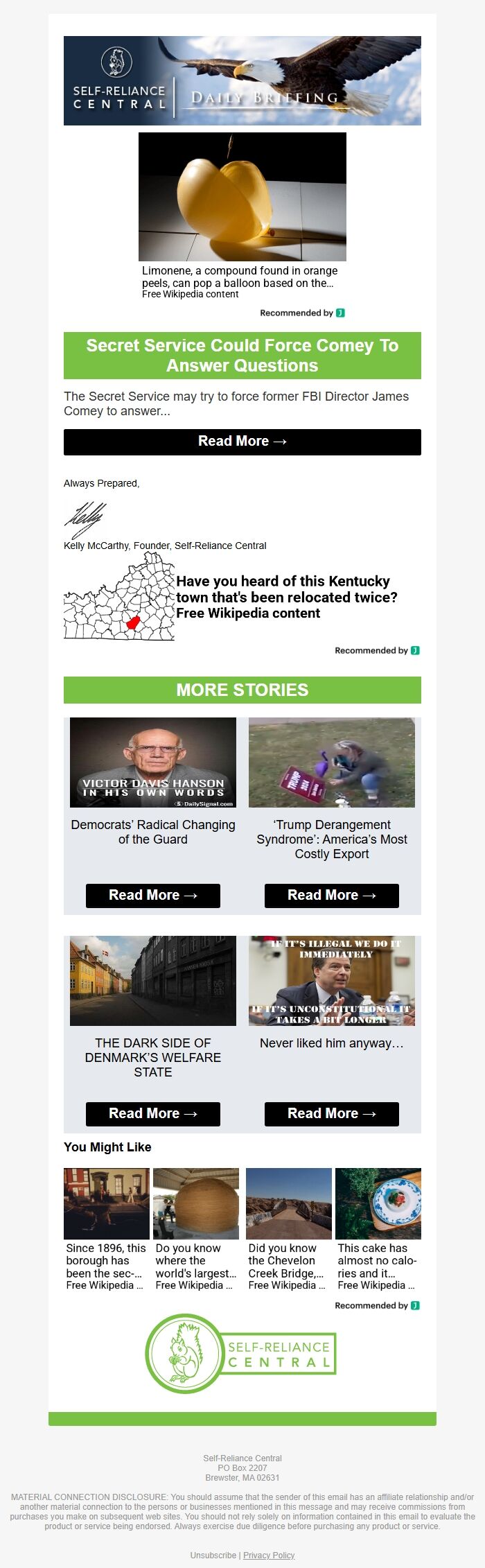485x1568 pixels.
Task: Unsubscribe from this newsletter
Action: 213,1555
